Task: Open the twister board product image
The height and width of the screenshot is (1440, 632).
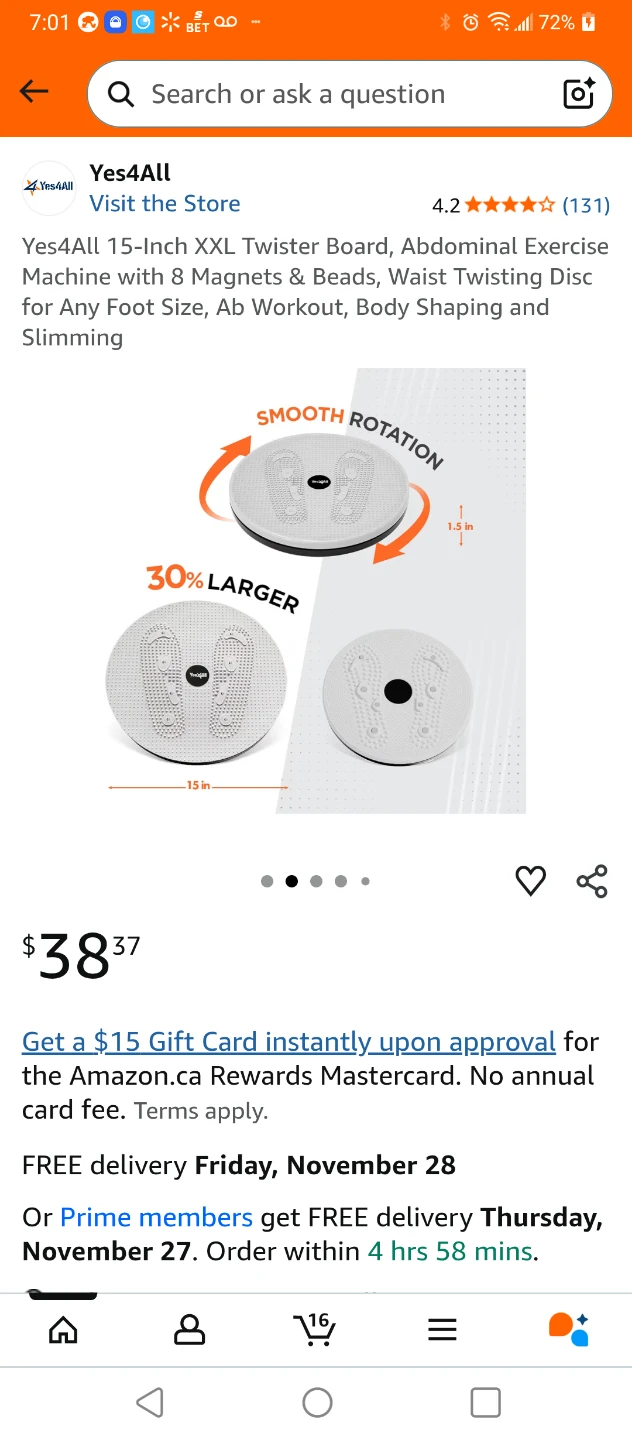Action: click(315, 590)
